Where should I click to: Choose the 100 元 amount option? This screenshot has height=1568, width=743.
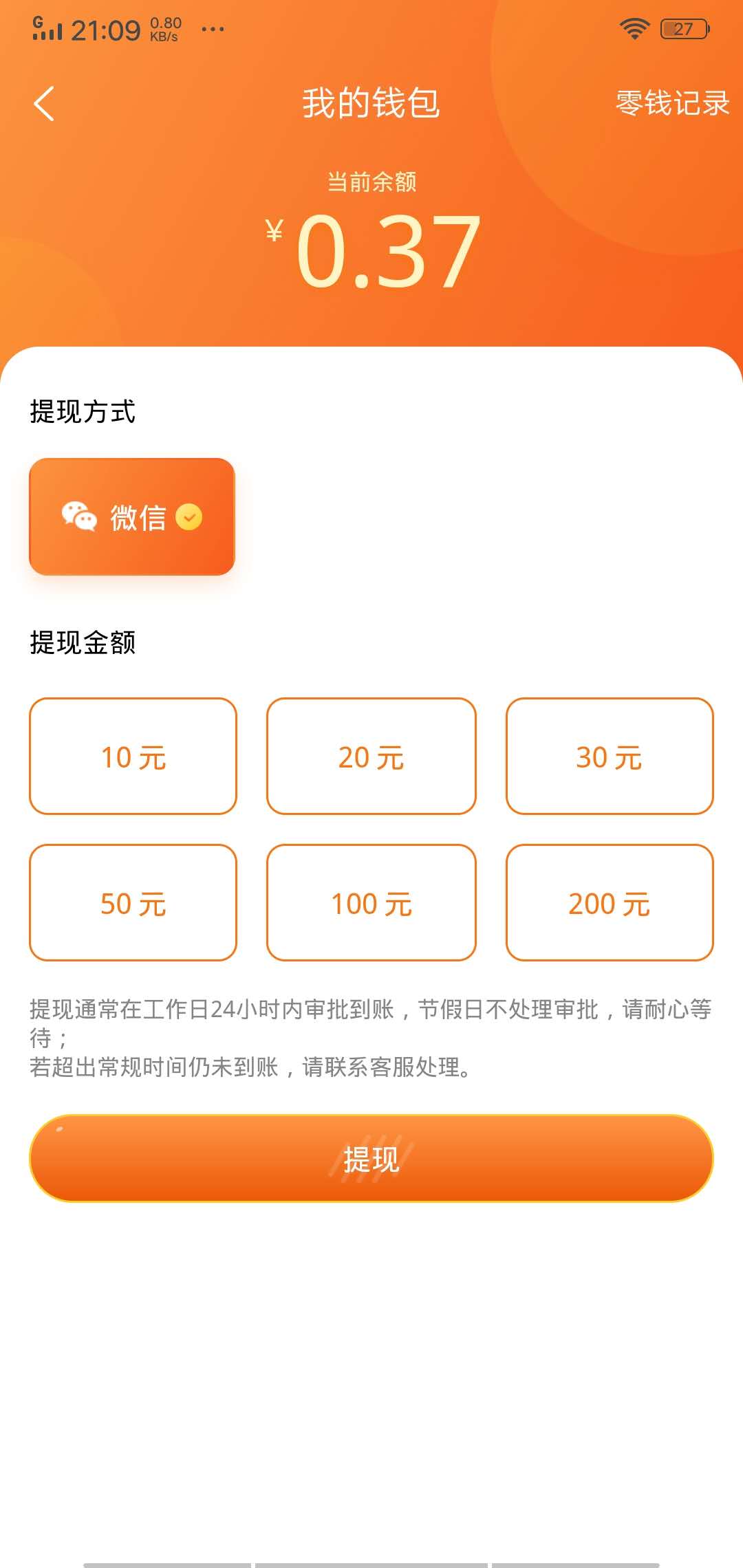point(371,903)
